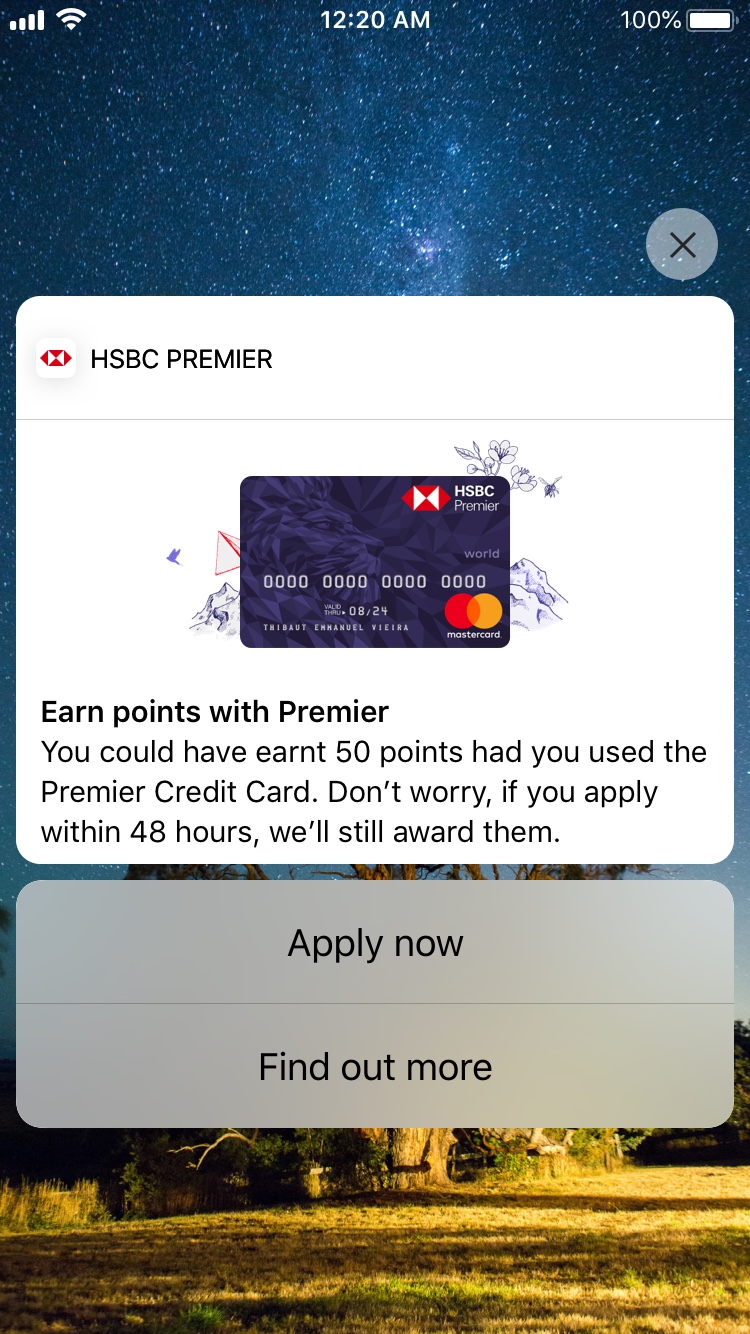Select Find out more

pyautogui.click(x=375, y=1066)
